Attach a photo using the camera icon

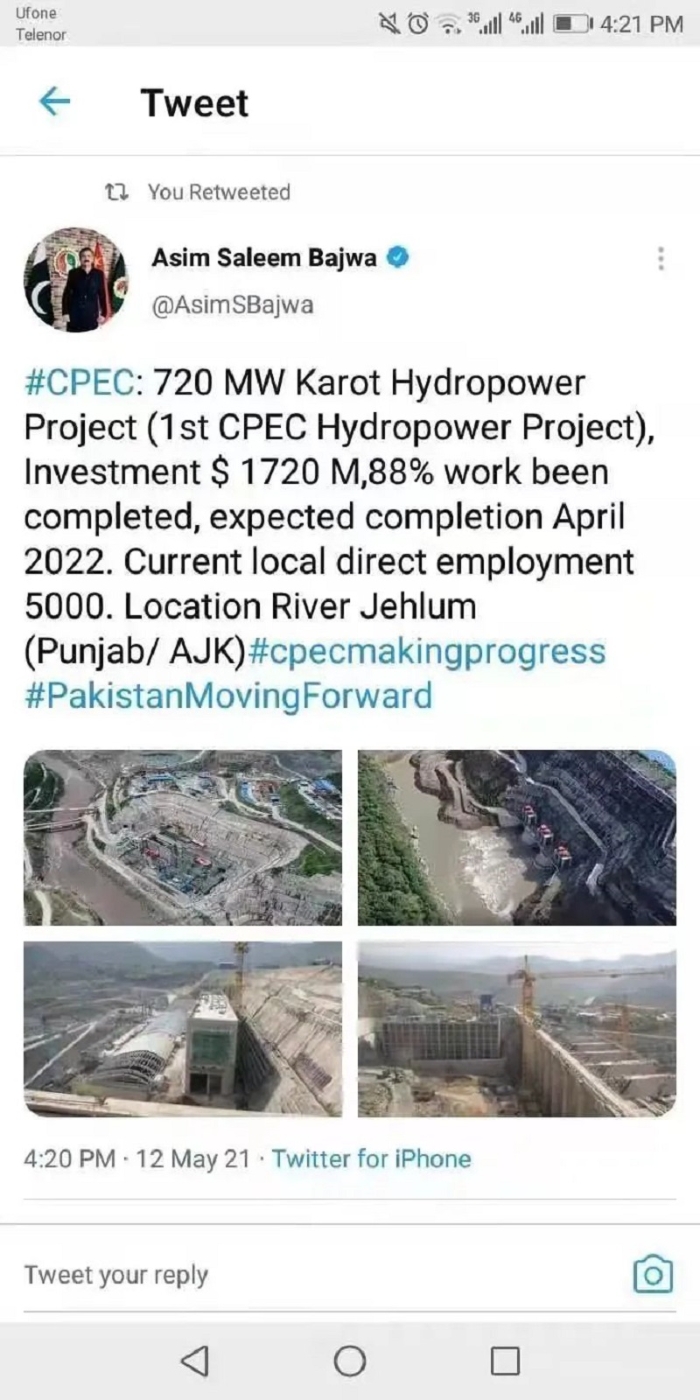(653, 1275)
